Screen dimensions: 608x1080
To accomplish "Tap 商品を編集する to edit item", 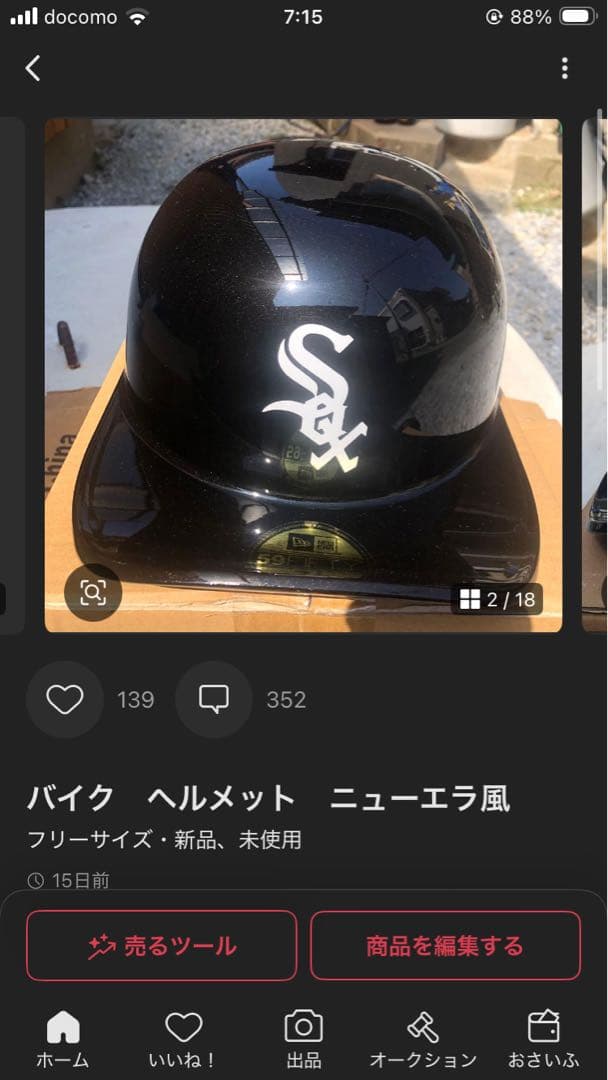I will coord(445,945).
